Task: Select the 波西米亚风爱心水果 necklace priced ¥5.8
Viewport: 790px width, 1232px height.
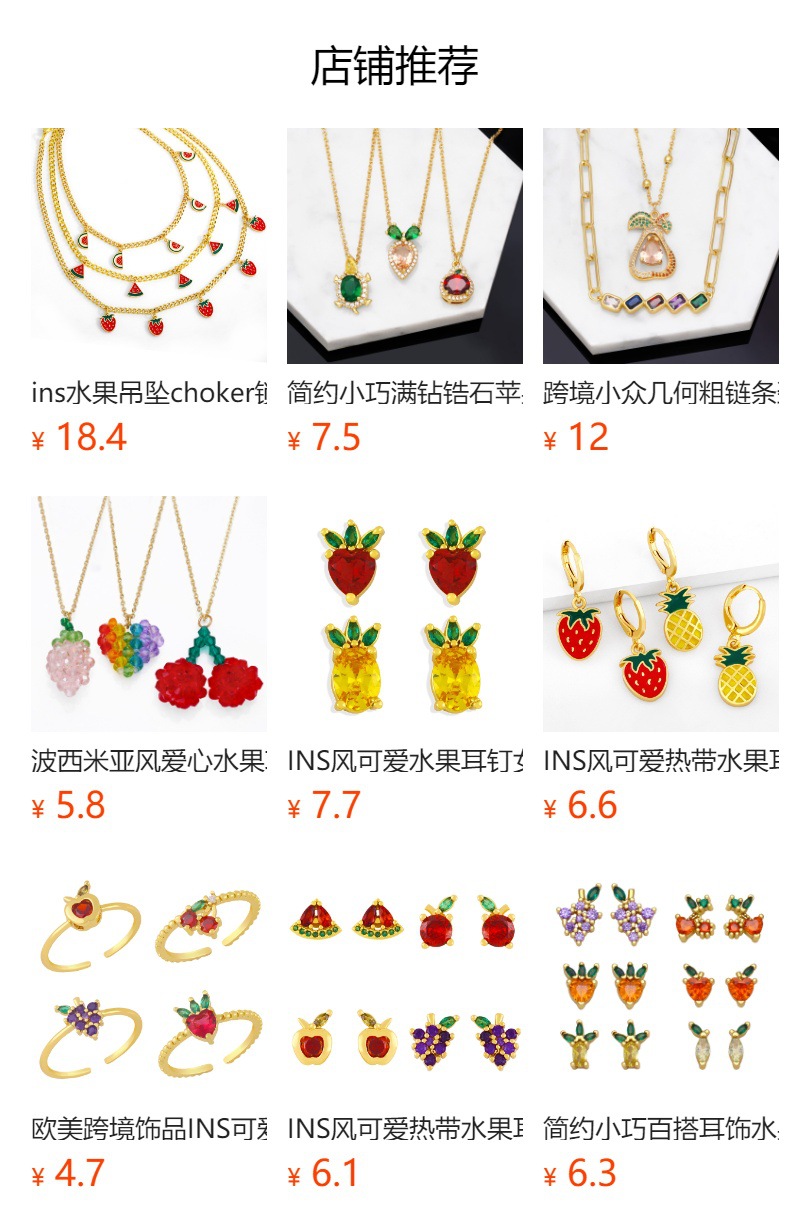Action: coord(149,614)
